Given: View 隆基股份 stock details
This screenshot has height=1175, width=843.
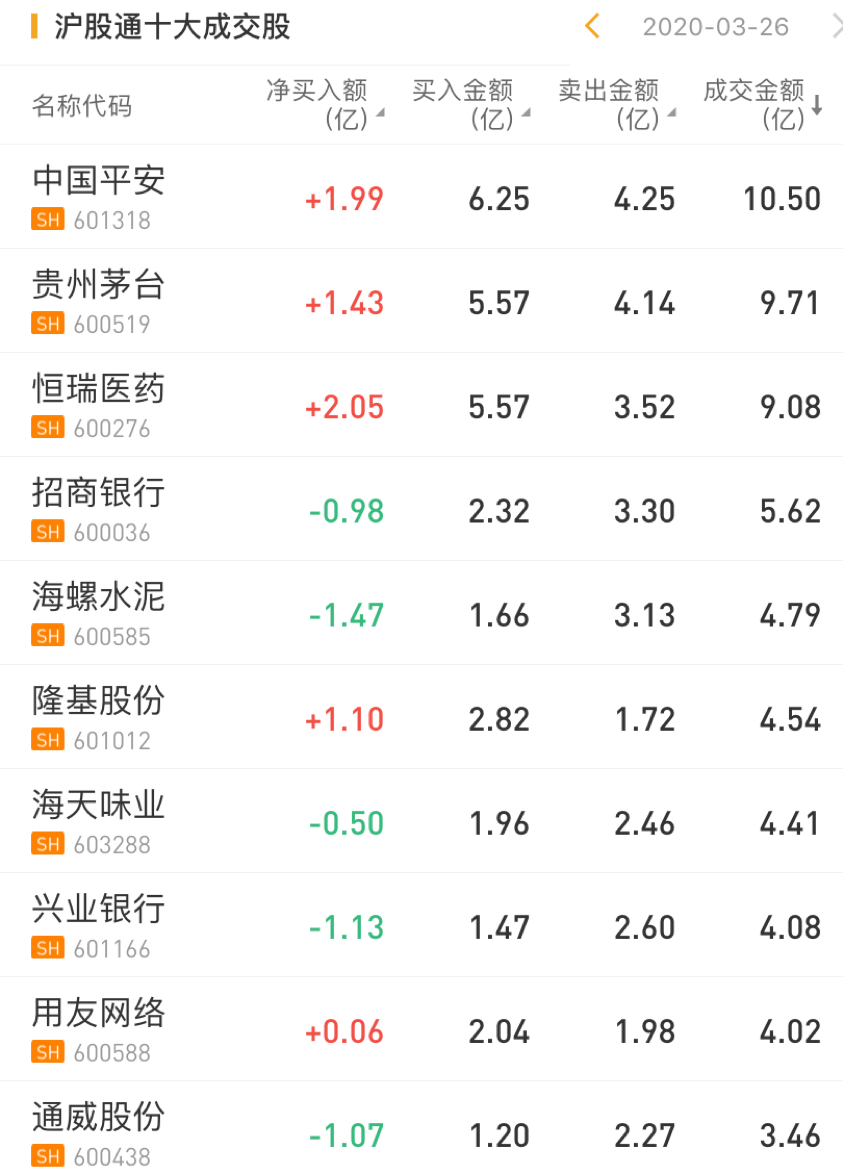Looking at the screenshot, I should point(98,716).
